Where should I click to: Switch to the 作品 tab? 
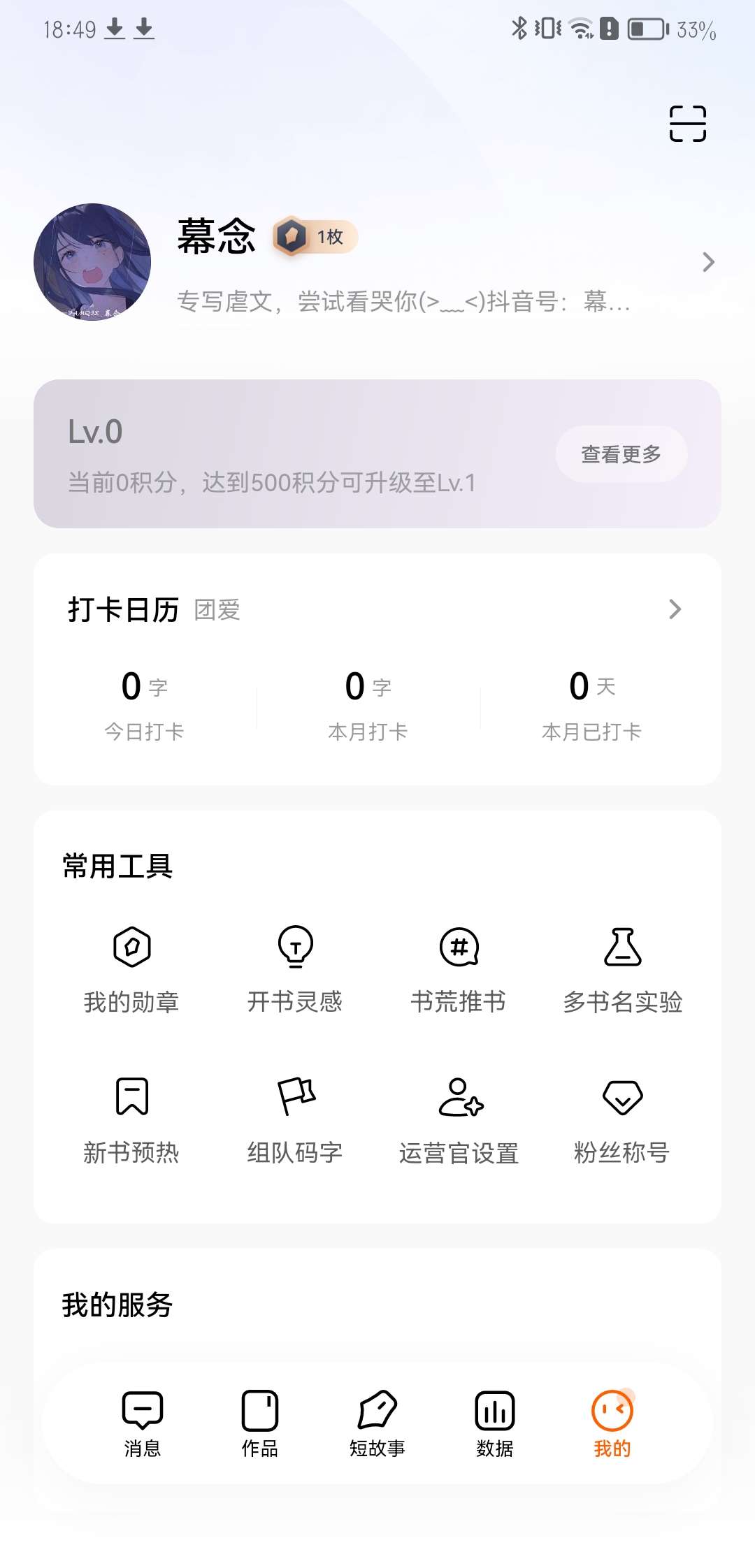[x=260, y=1423]
